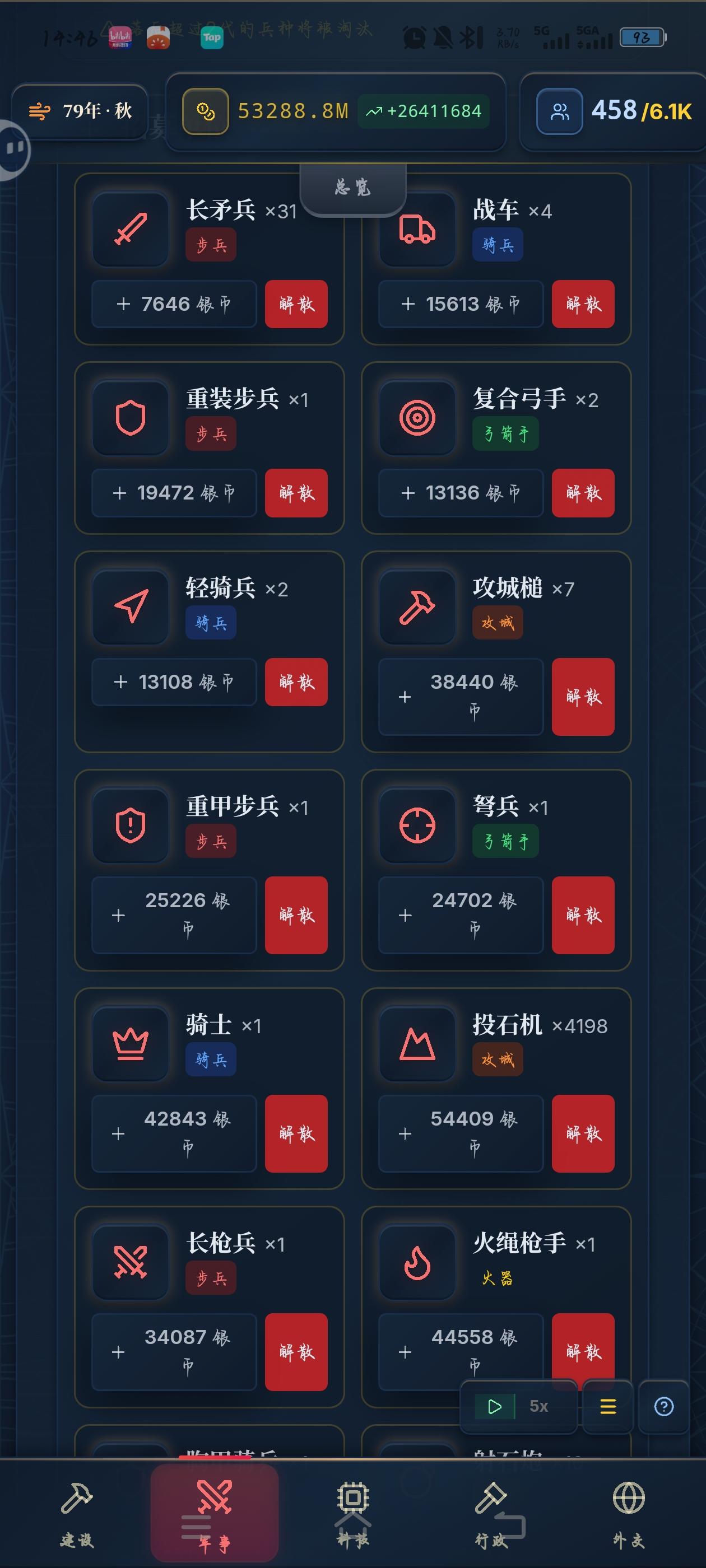This screenshot has width=706, height=1568.
Task: Switch to the 建设 tab
Action: pyautogui.click(x=77, y=1513)
